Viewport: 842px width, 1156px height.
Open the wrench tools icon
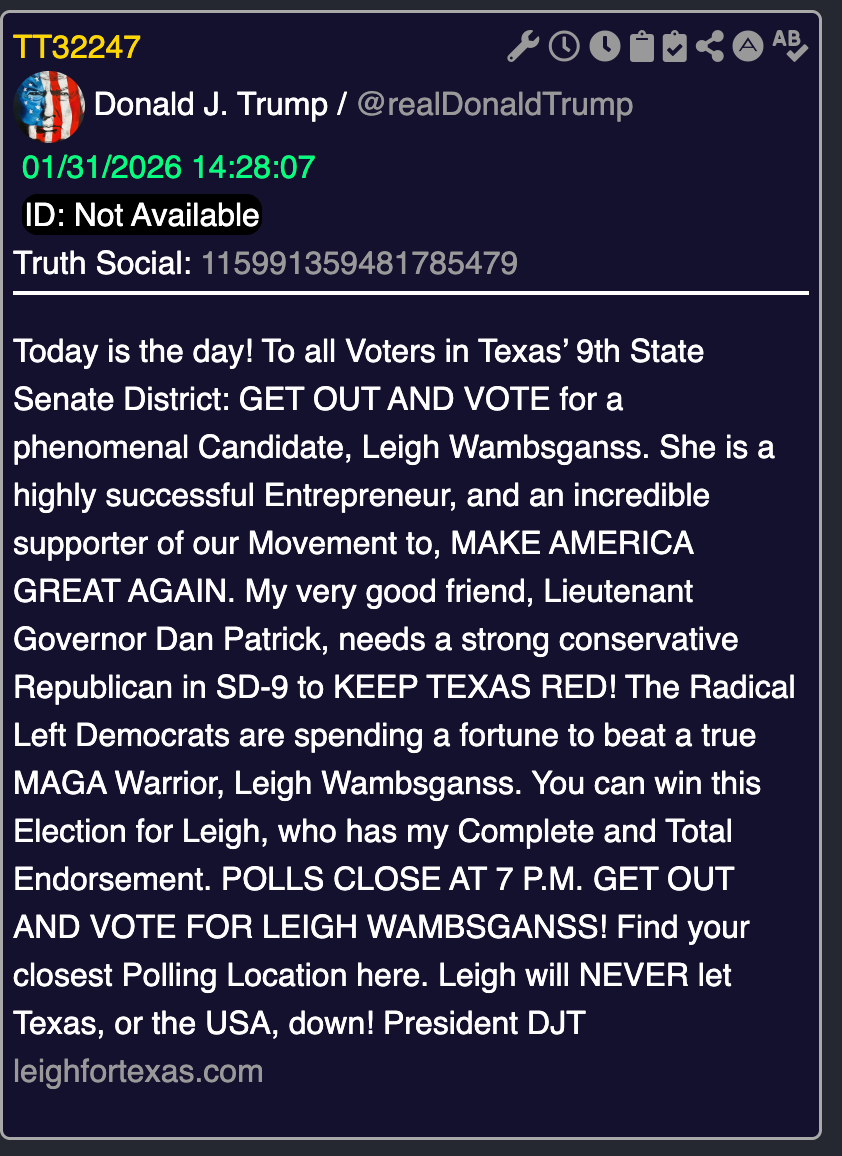pyautogui.click(x=523, y=46)
